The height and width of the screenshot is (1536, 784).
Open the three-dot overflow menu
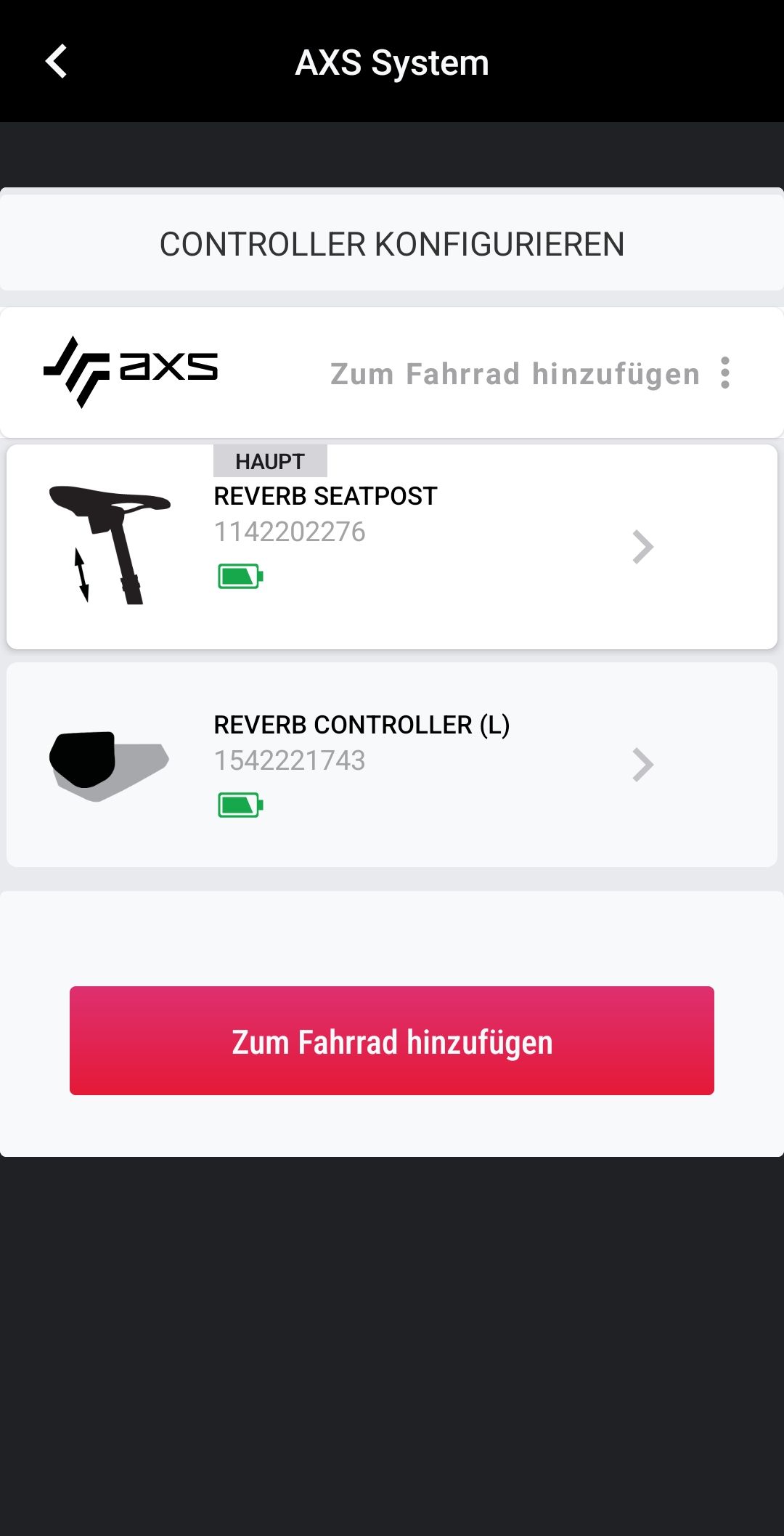click(724, 373)
